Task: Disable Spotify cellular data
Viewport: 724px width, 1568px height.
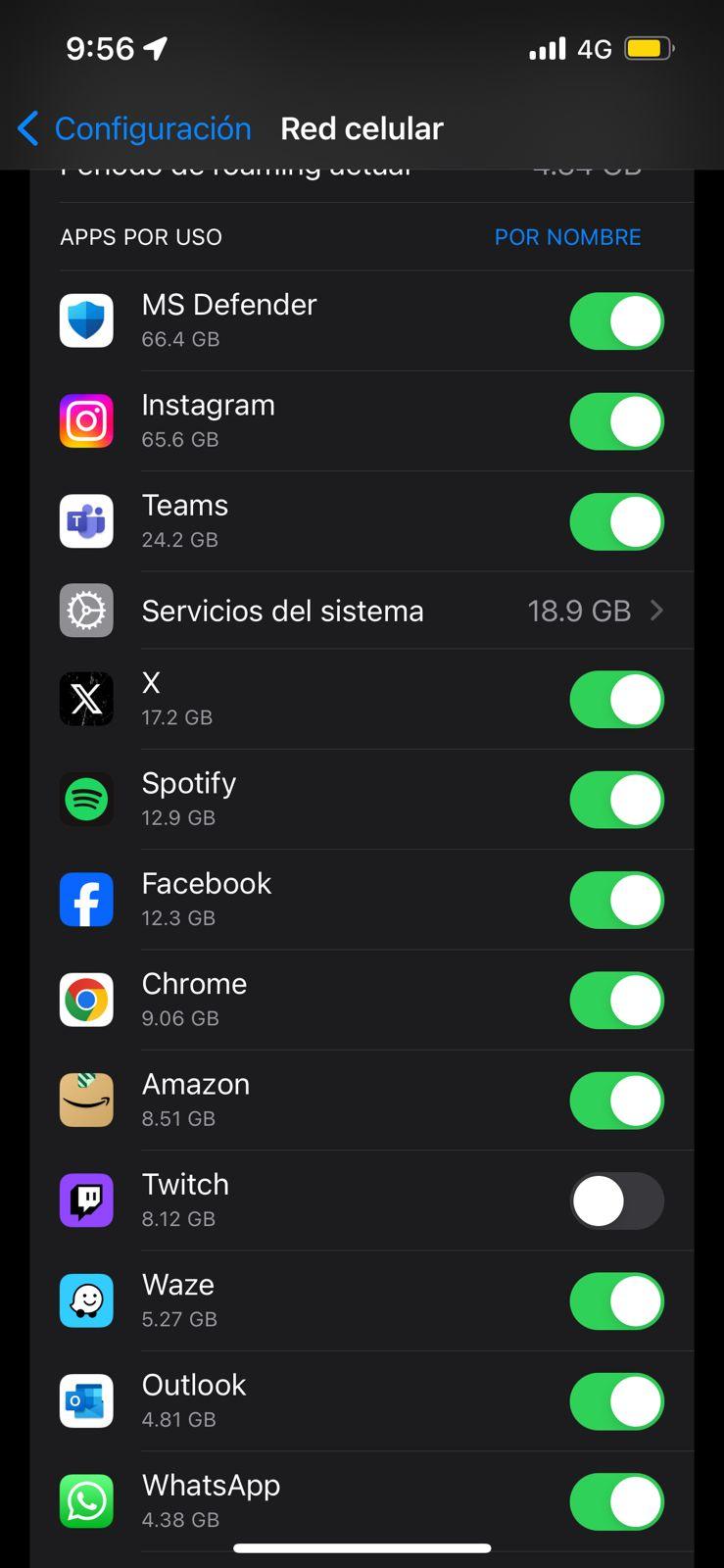Action: (x=616, y=800)
